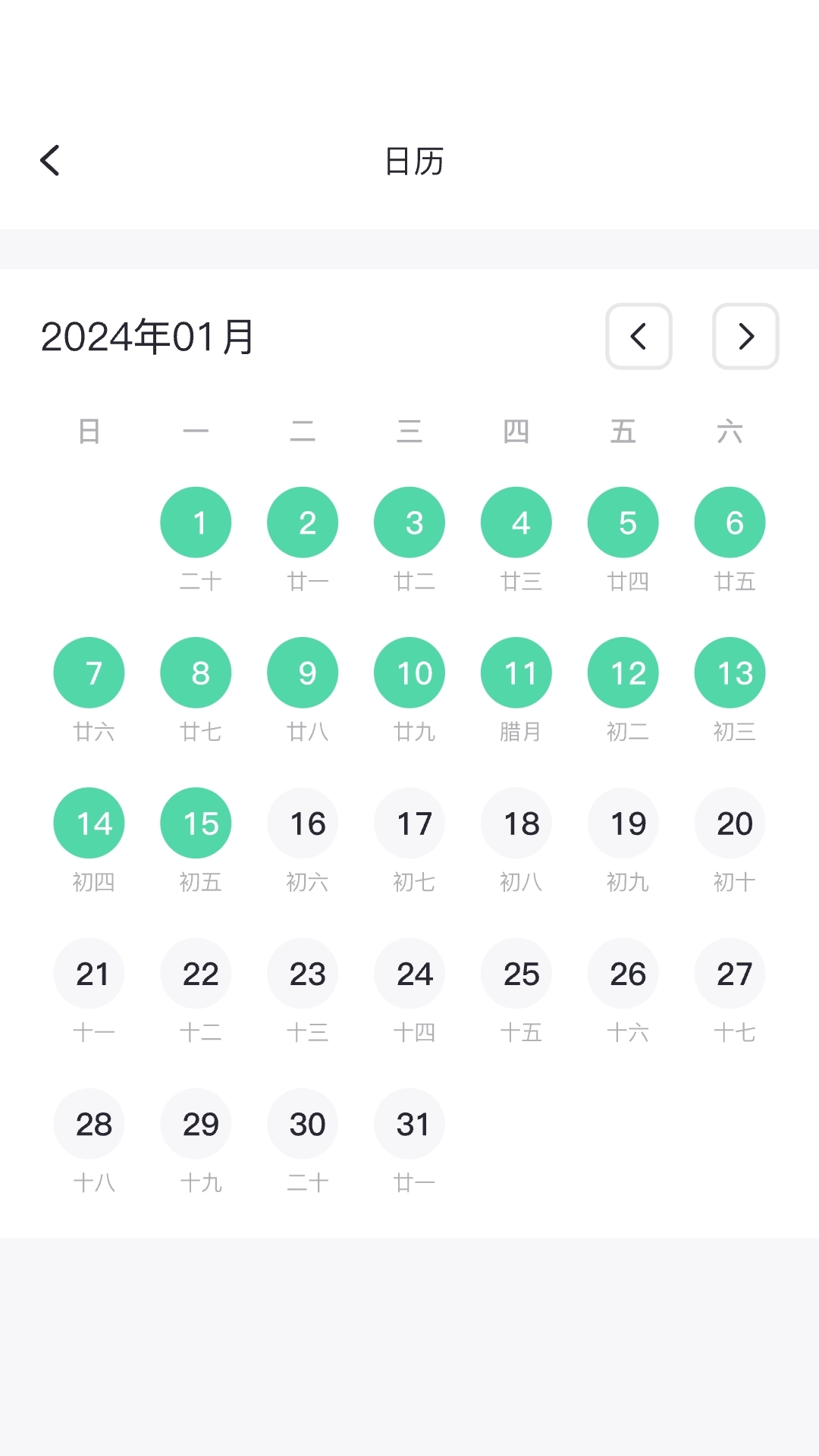
Task: Select the 日历 title at the top
Action: (x=409, y=161)
